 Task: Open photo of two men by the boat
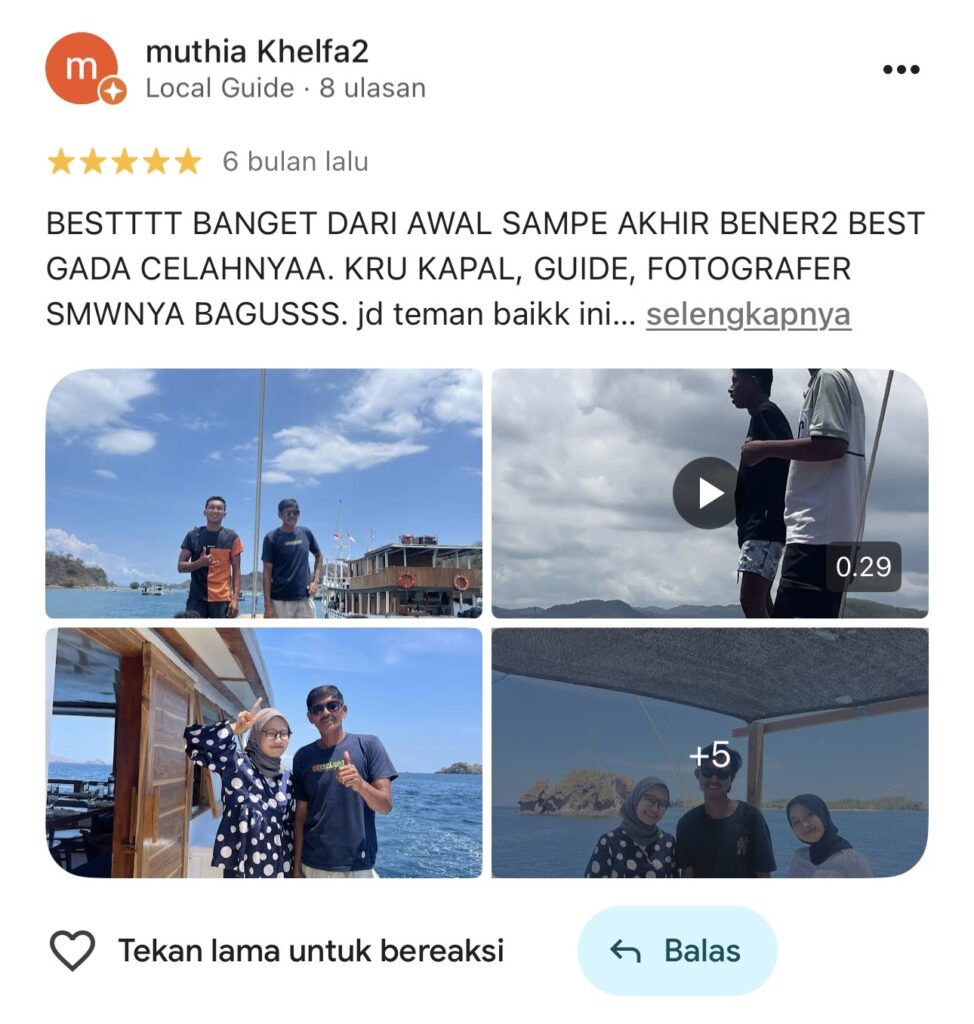[264, 493]
